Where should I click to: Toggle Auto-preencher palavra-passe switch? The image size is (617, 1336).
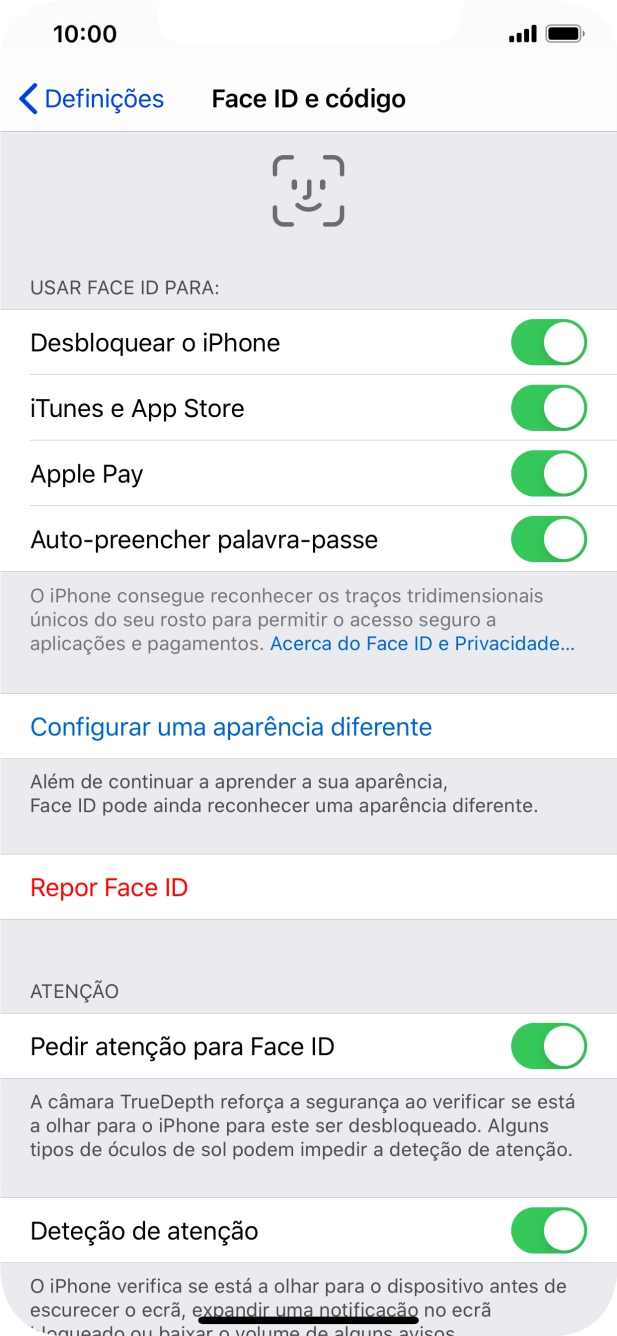(548, 539)
